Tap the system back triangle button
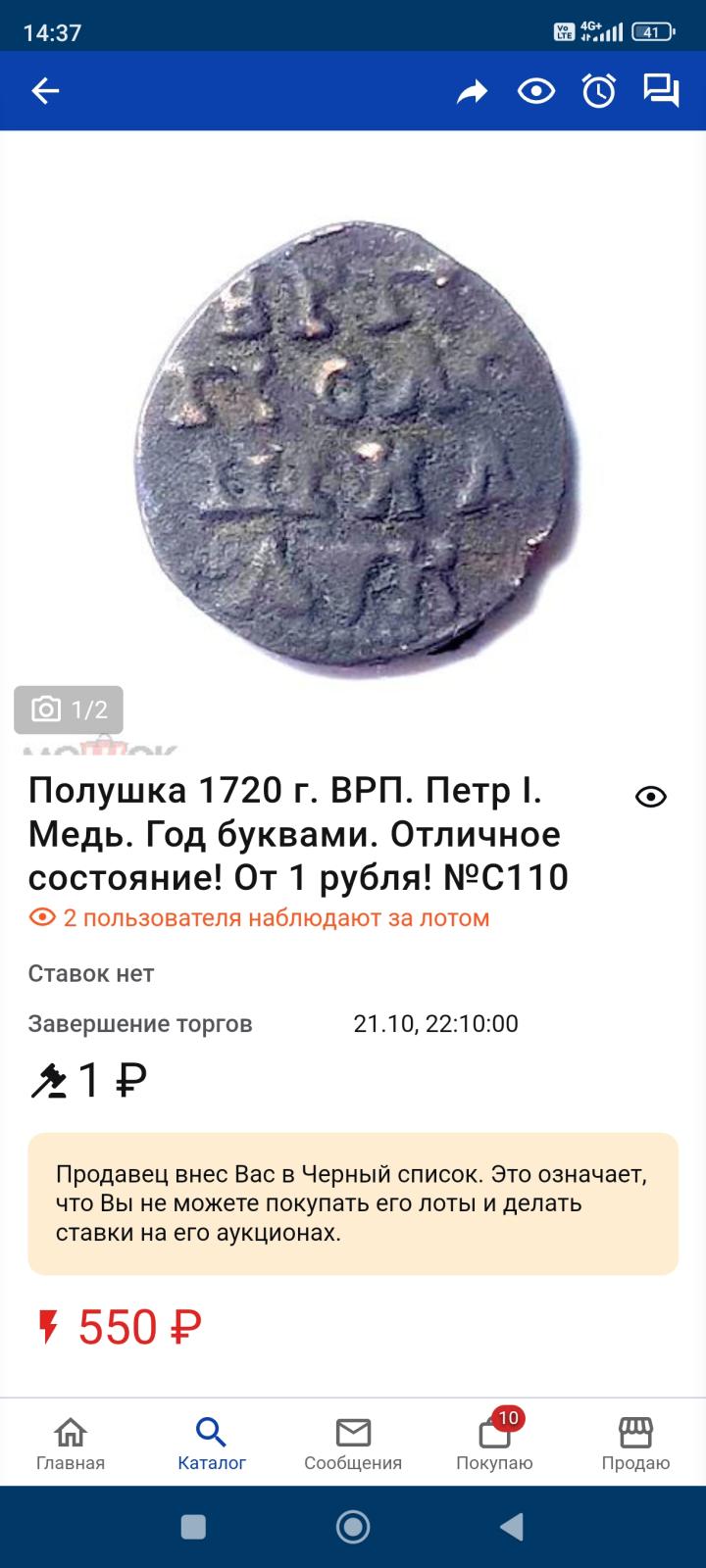706x1568 pixels. [x=511, y=1526]
